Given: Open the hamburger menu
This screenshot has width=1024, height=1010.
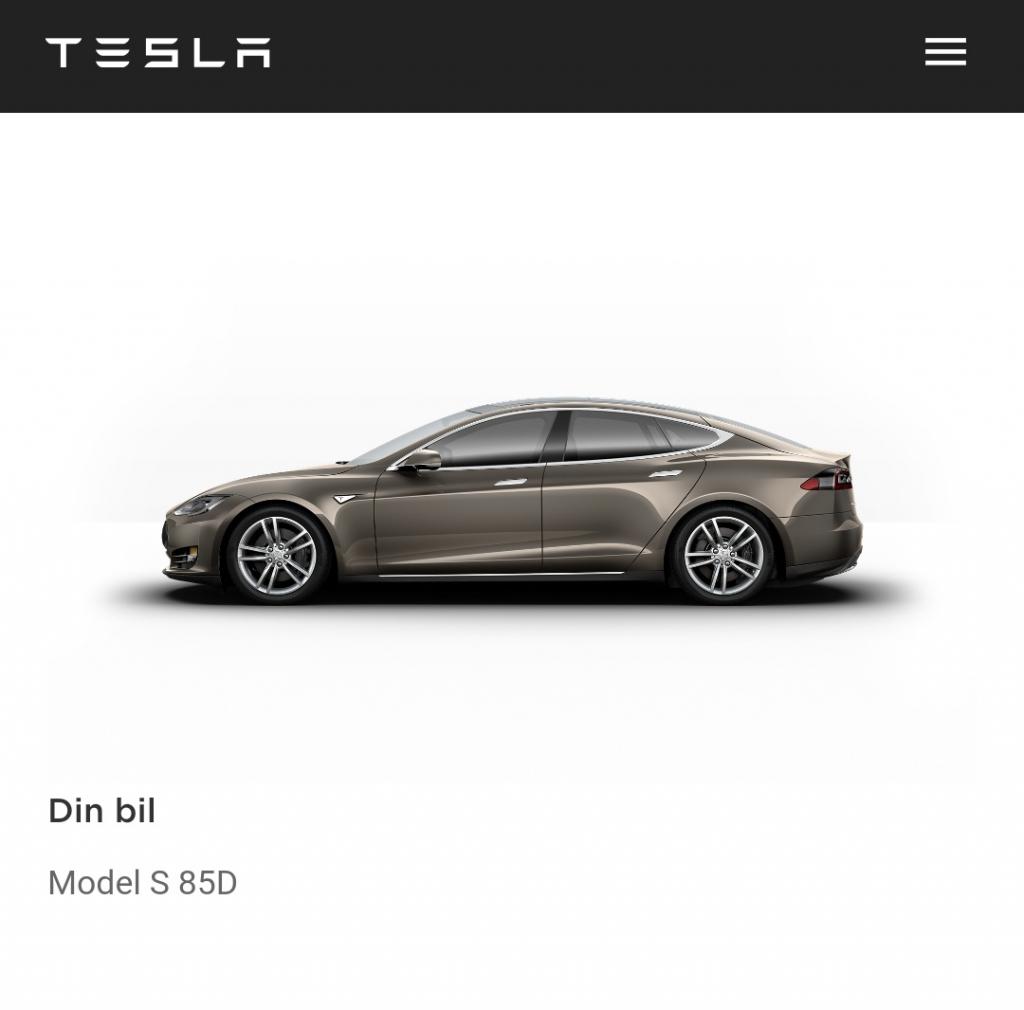Looking at the screenshot, I should 945,52.
